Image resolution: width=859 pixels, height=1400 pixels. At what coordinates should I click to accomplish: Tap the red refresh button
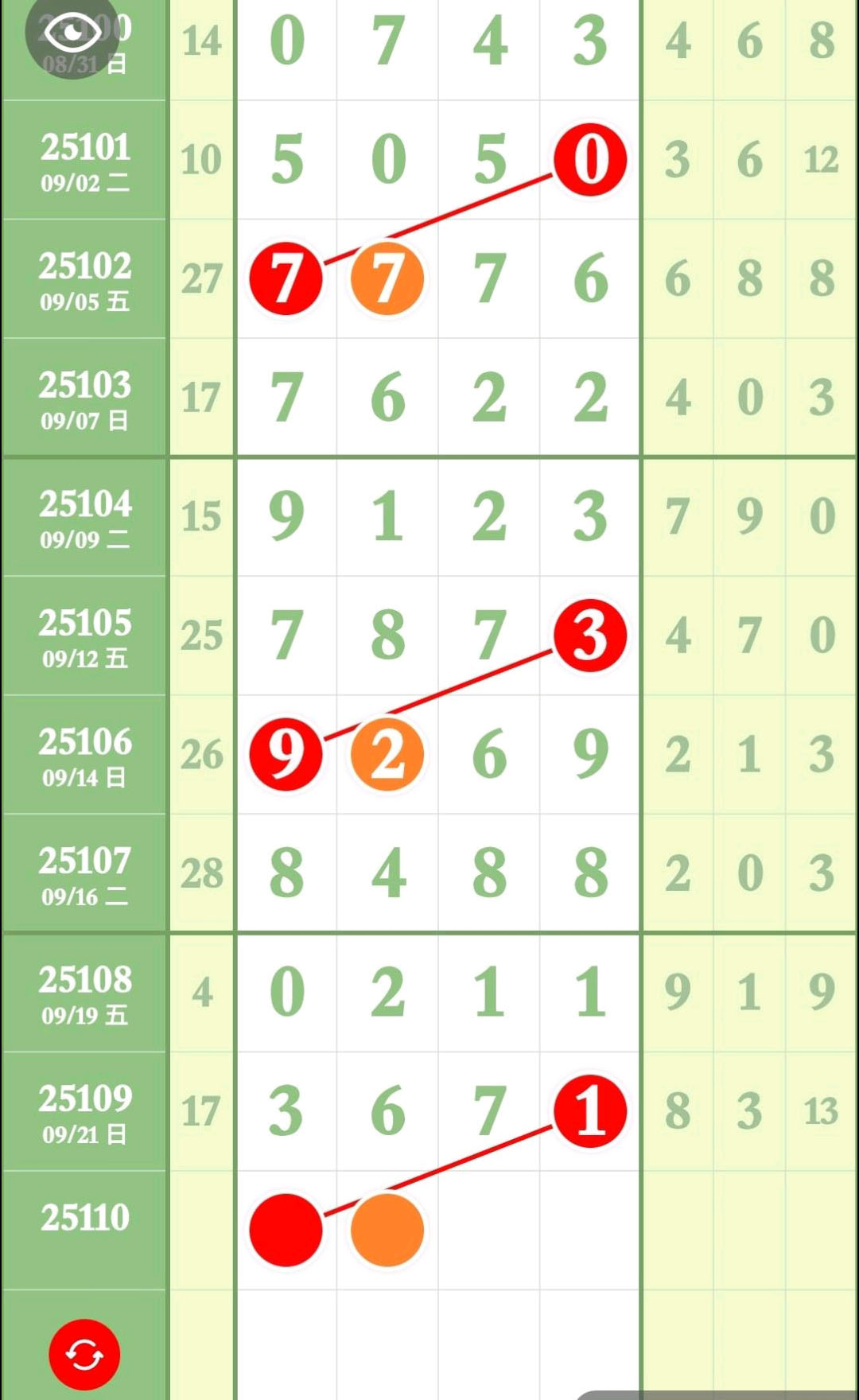(x=84, y=1355)
